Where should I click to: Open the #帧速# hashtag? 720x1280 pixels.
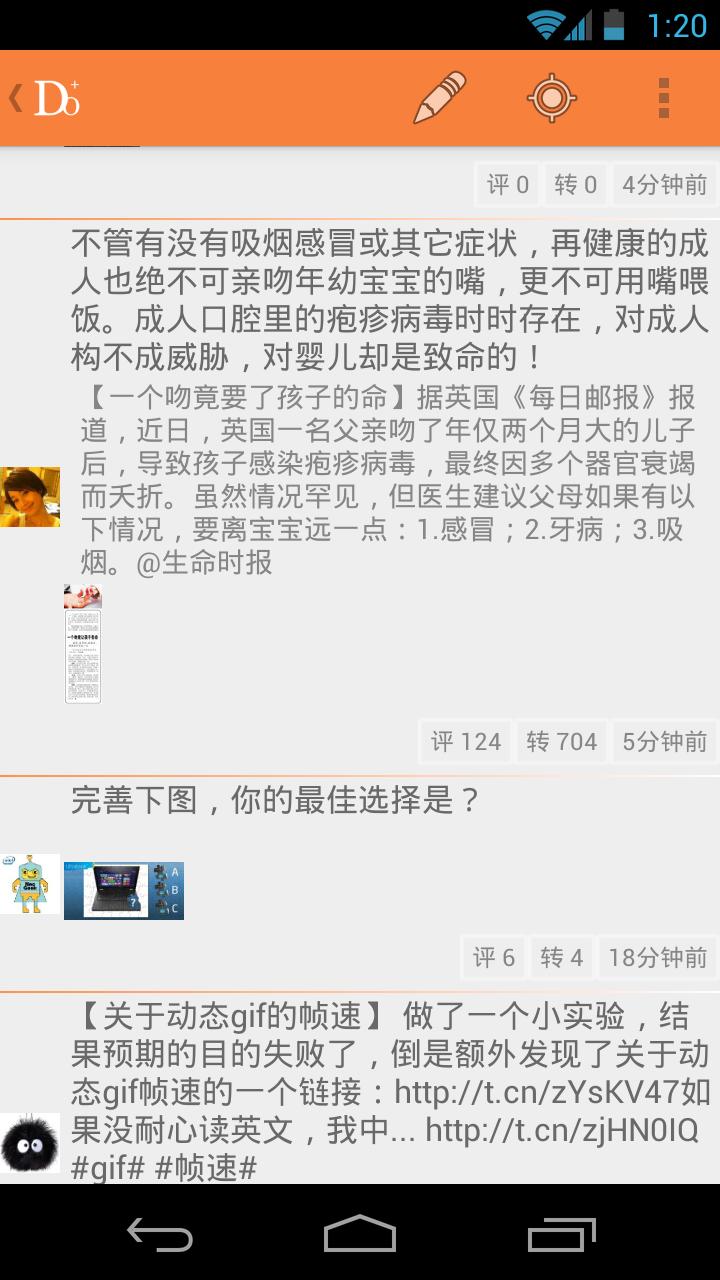[206, 1168]
